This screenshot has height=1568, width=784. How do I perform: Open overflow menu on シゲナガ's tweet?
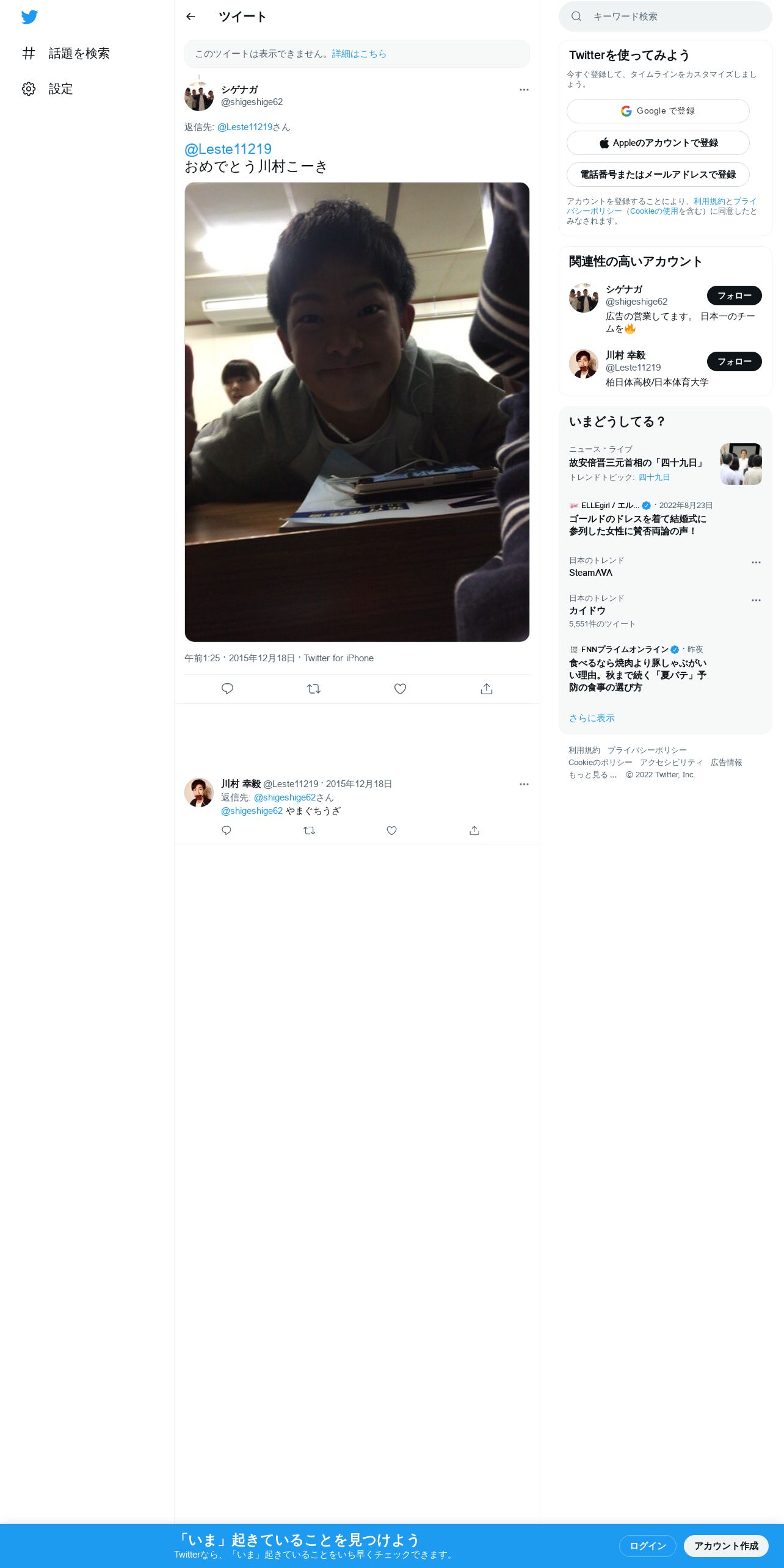[524, 90]
